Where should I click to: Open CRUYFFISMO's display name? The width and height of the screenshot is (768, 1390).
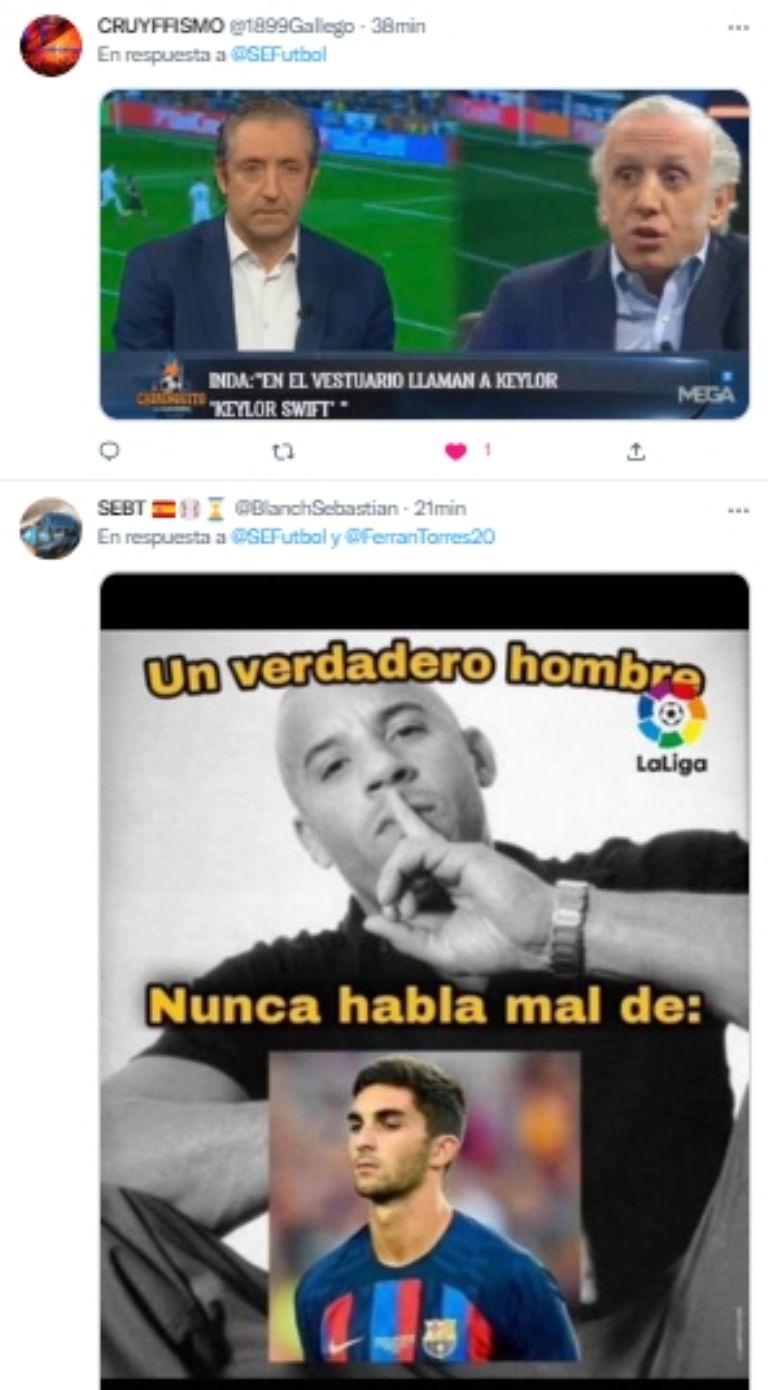tap(161, 27)
